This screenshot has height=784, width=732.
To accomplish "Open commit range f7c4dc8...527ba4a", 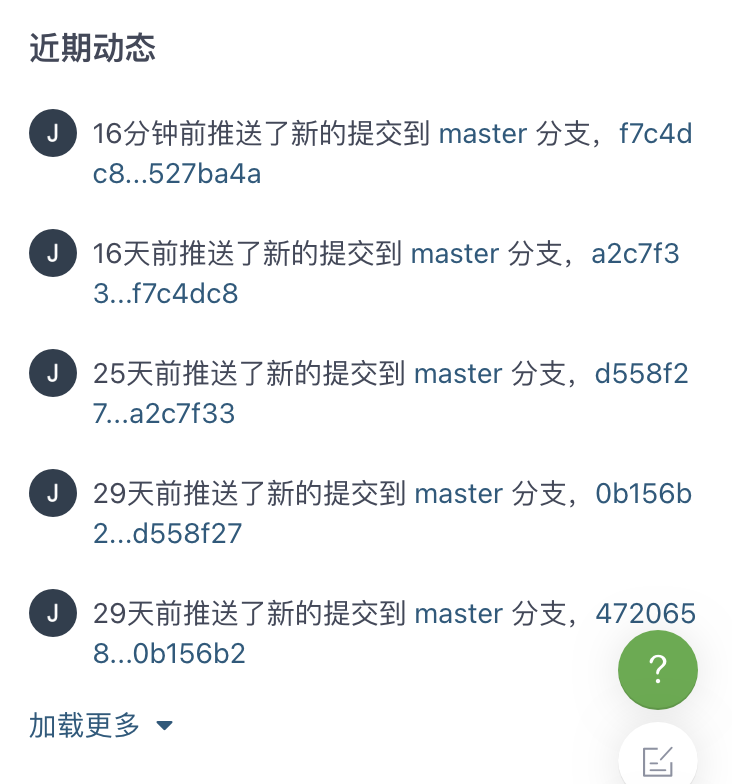I will point(176,174).
